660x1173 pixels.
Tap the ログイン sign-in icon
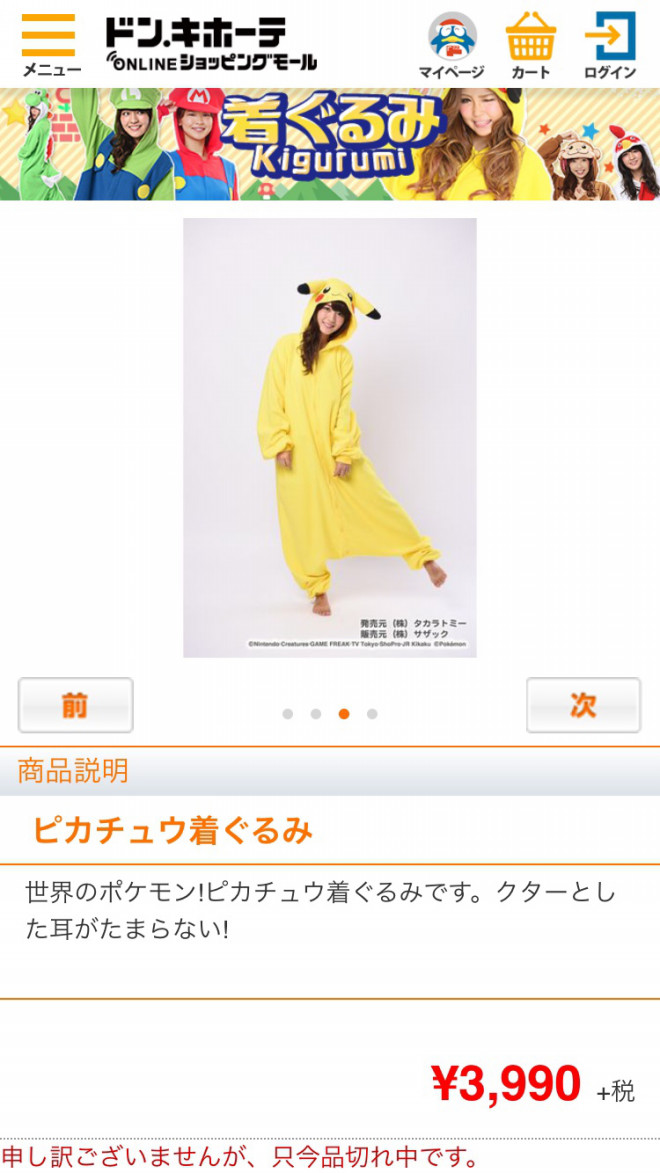(x=610, y=44)
